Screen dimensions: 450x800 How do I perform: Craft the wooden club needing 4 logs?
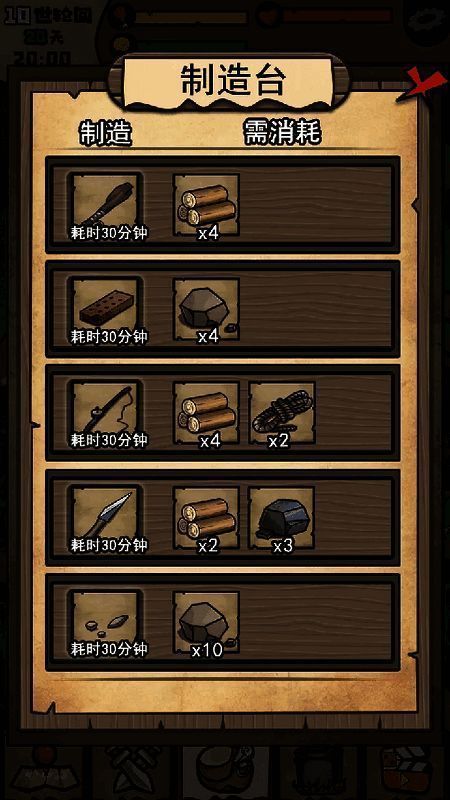(x=105, y=206)
